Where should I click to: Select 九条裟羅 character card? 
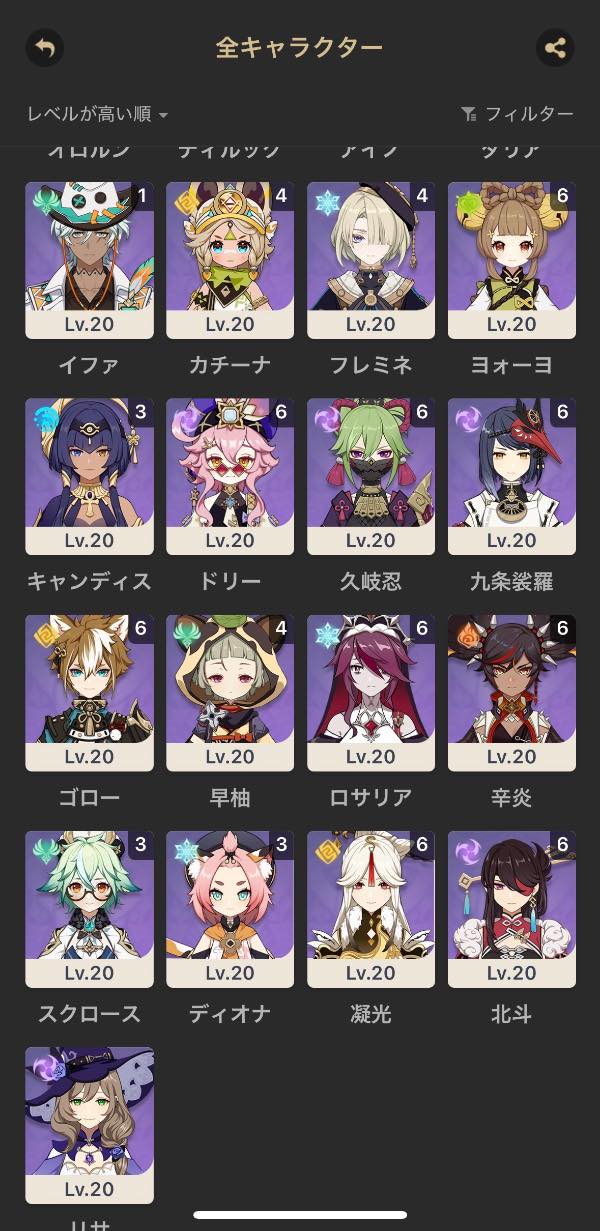click(512, 476)
